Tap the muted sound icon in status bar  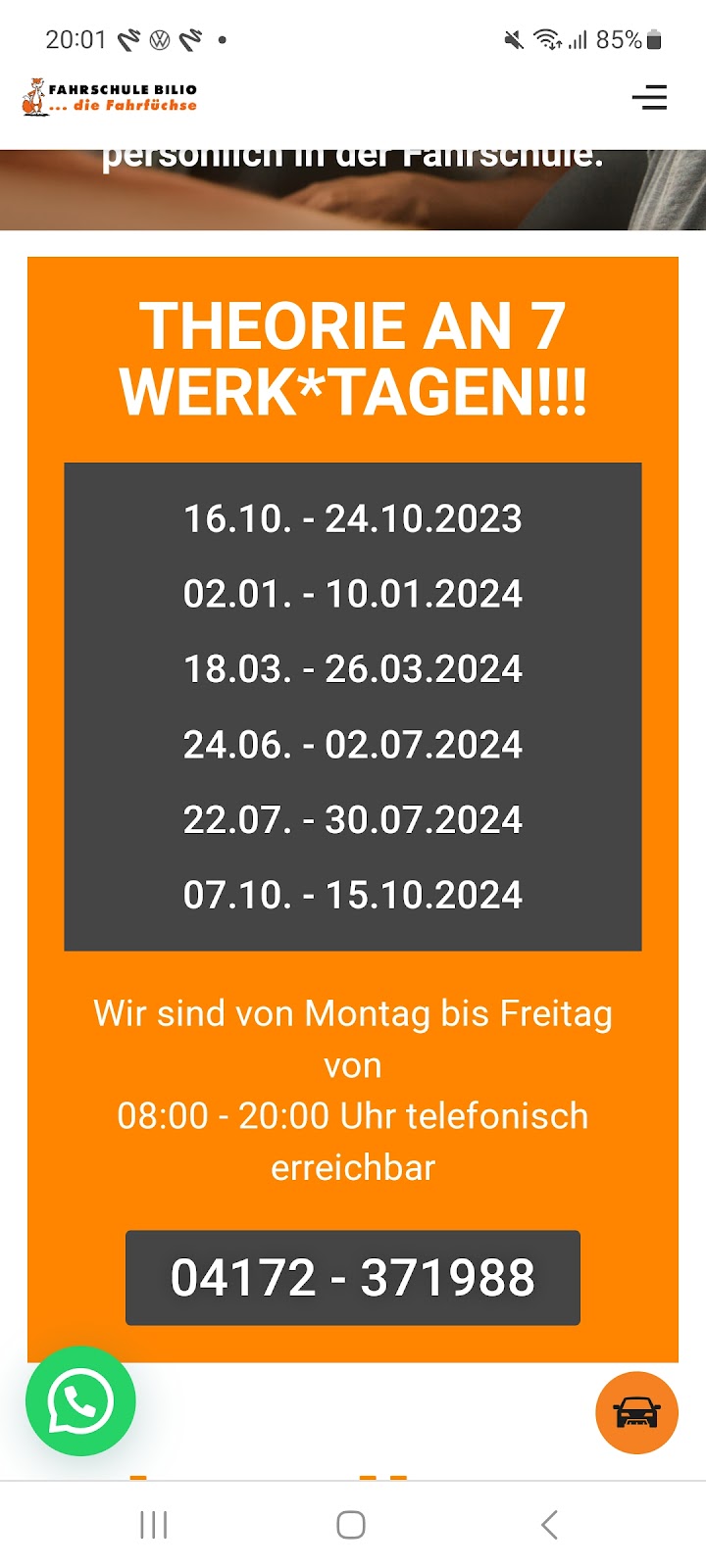[x=511, y=39]
